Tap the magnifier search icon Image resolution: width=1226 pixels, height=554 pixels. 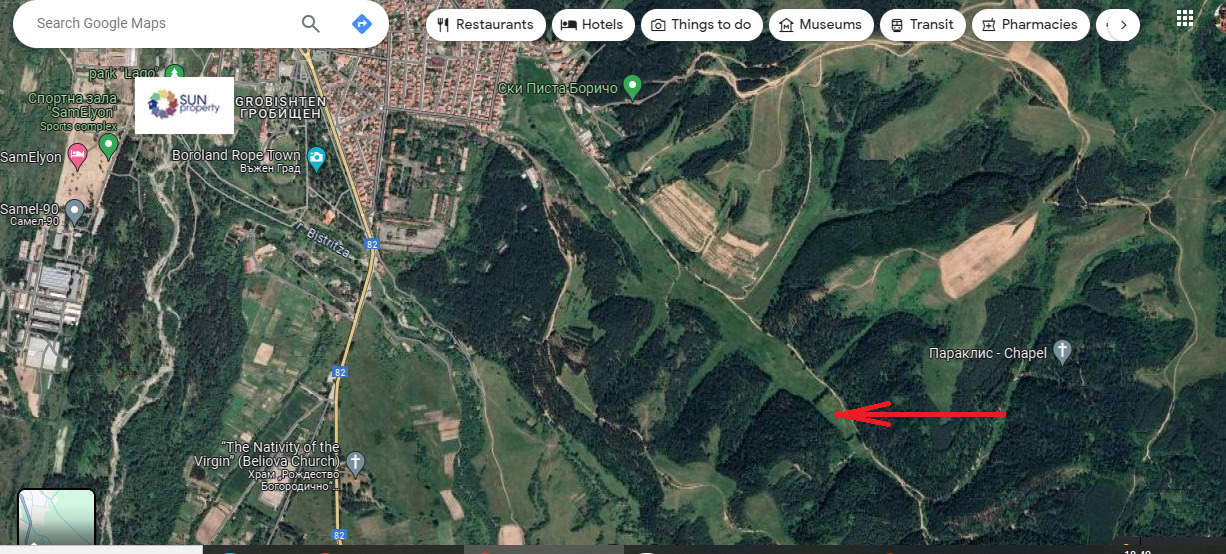311,24
